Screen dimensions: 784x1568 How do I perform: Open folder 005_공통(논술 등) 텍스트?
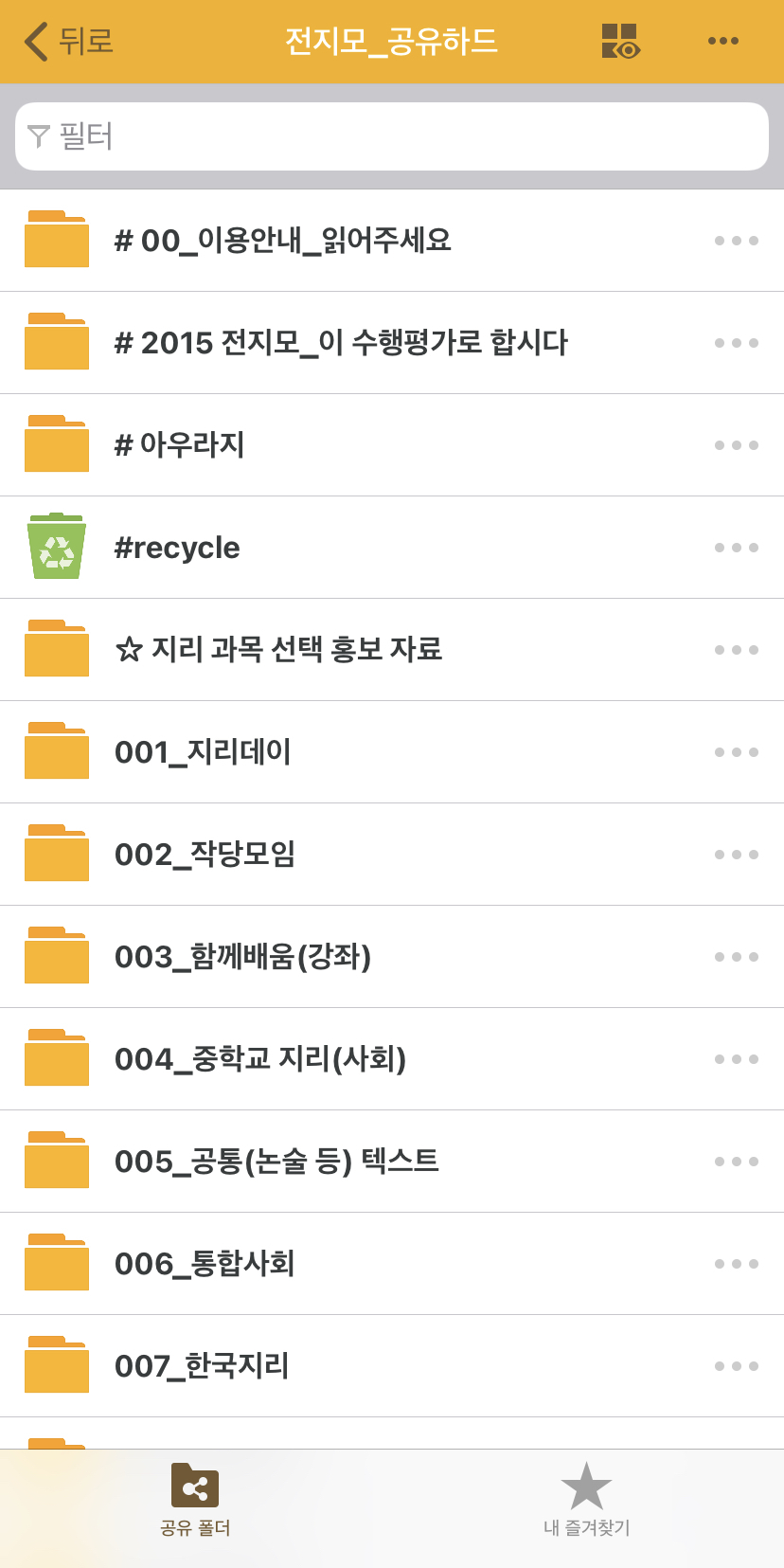pos(276,1162)
